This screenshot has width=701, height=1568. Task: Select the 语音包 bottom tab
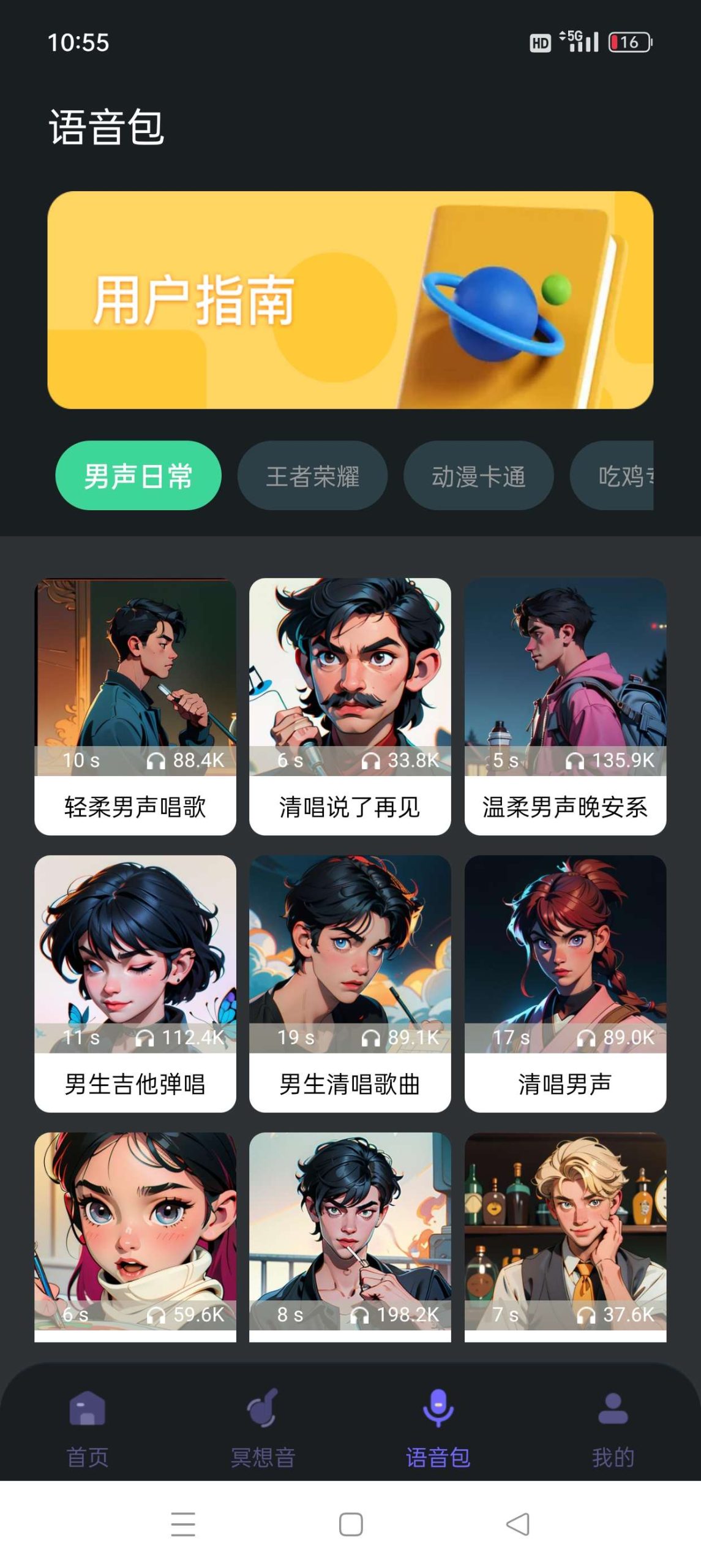click(x=438, y=1428)
